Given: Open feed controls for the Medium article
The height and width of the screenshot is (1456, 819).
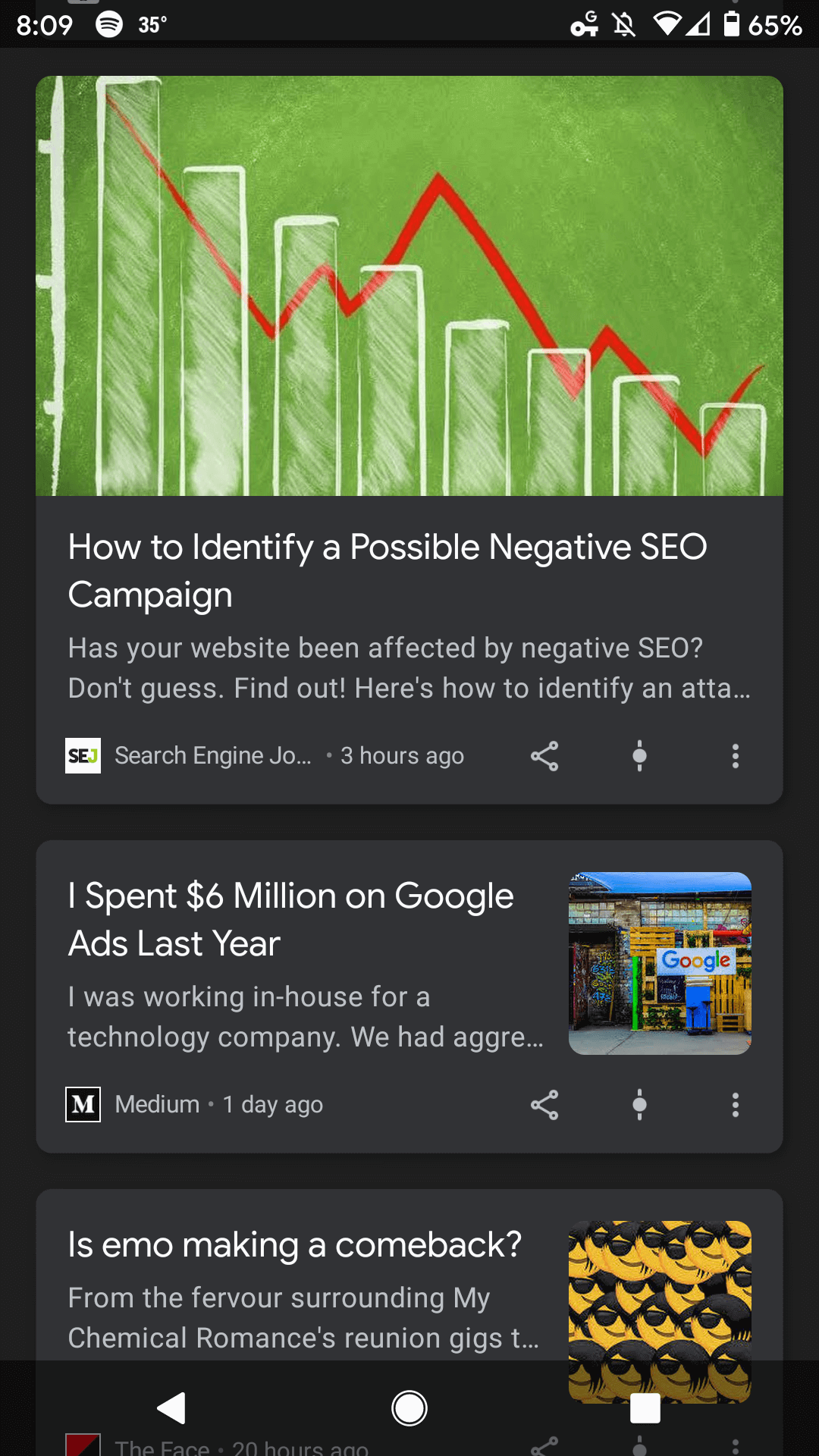Looking at the screenshot, I should coord(640,1104).
